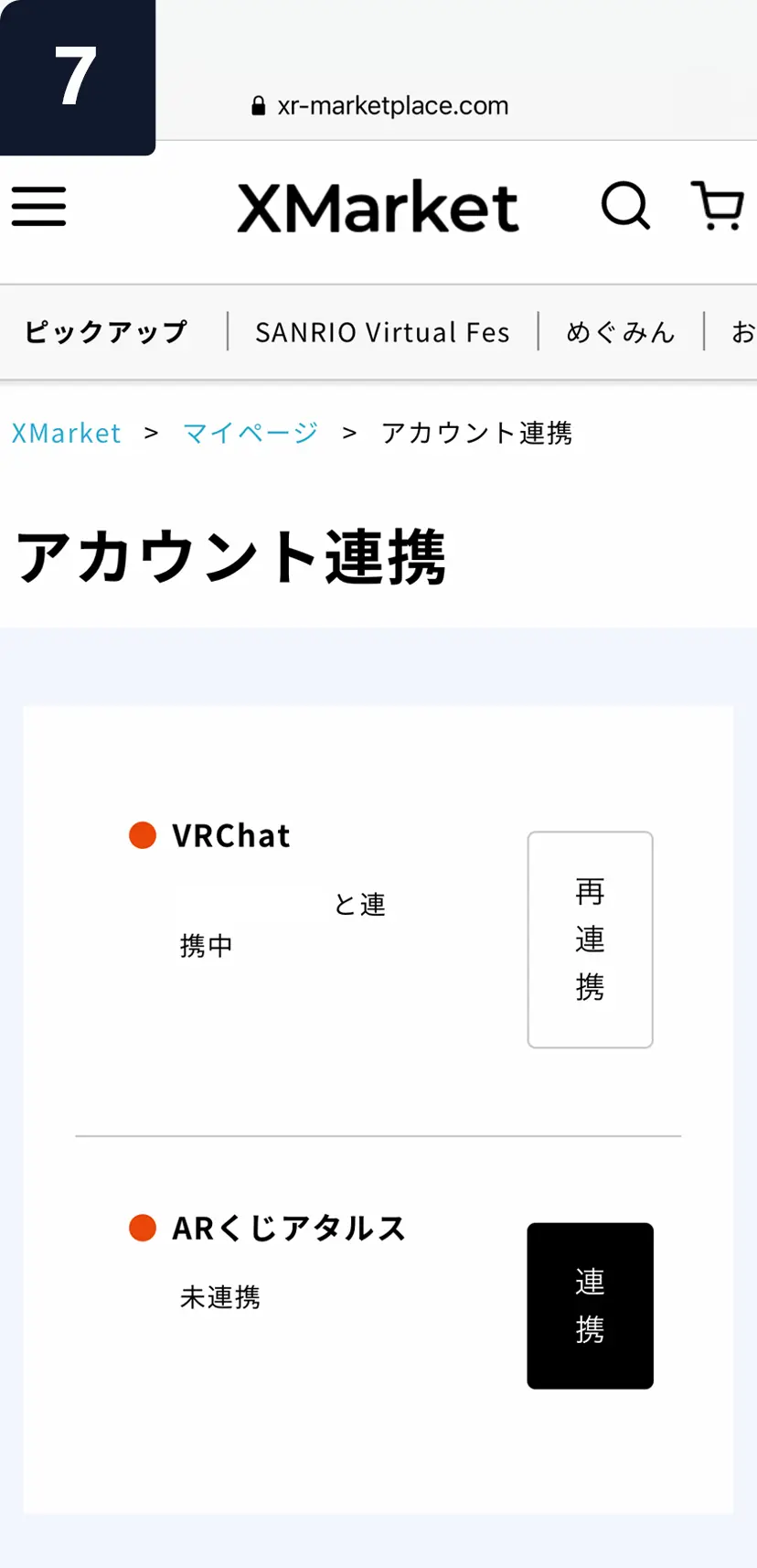Image resolution: width=757 pixels, height=1568 pixels.
Task: Open the search magnifier icon
Action: click(x=625, y=206)
